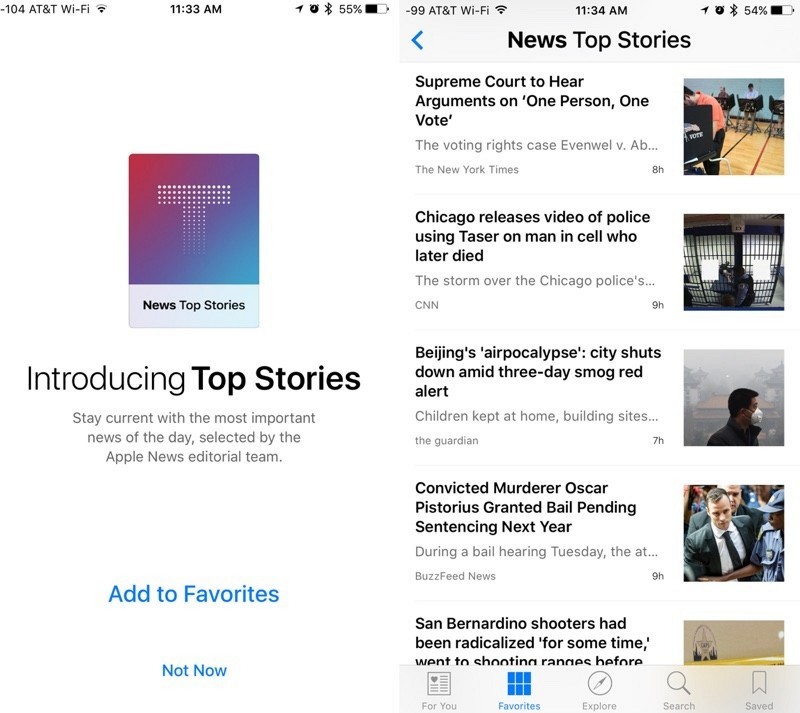Switch to the For You tab

[x=439, y=690]
